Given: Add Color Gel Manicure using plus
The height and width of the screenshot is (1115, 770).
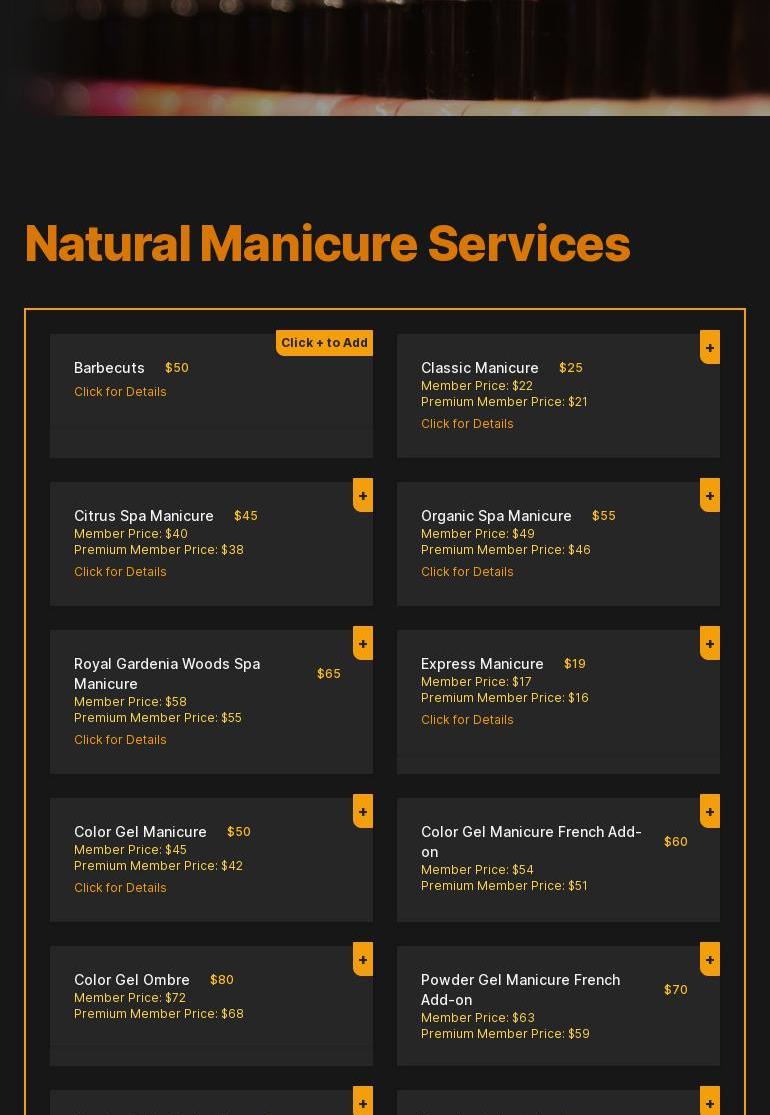Looking at the screenshot, I should [363, 811].
